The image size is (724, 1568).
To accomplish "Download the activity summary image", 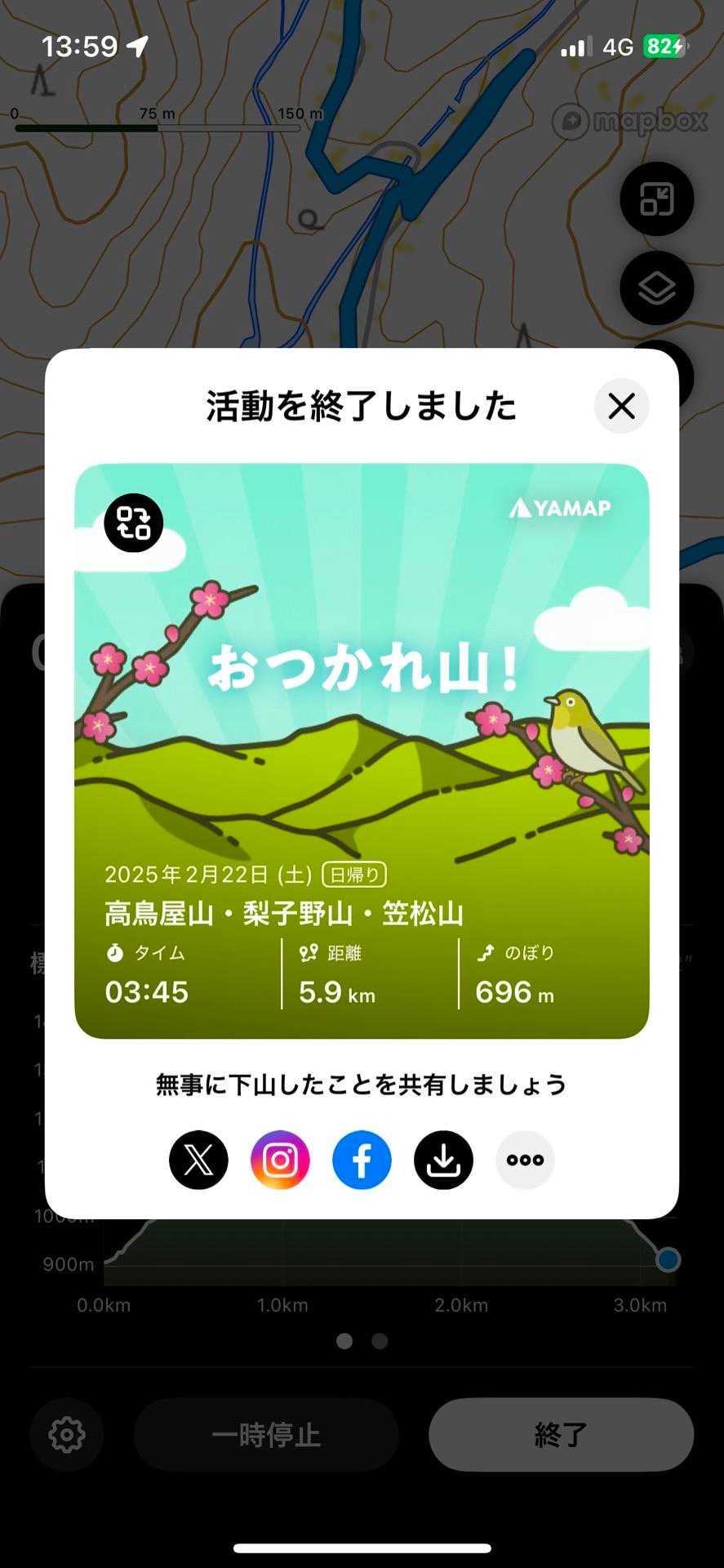I will coord(443,1160).
